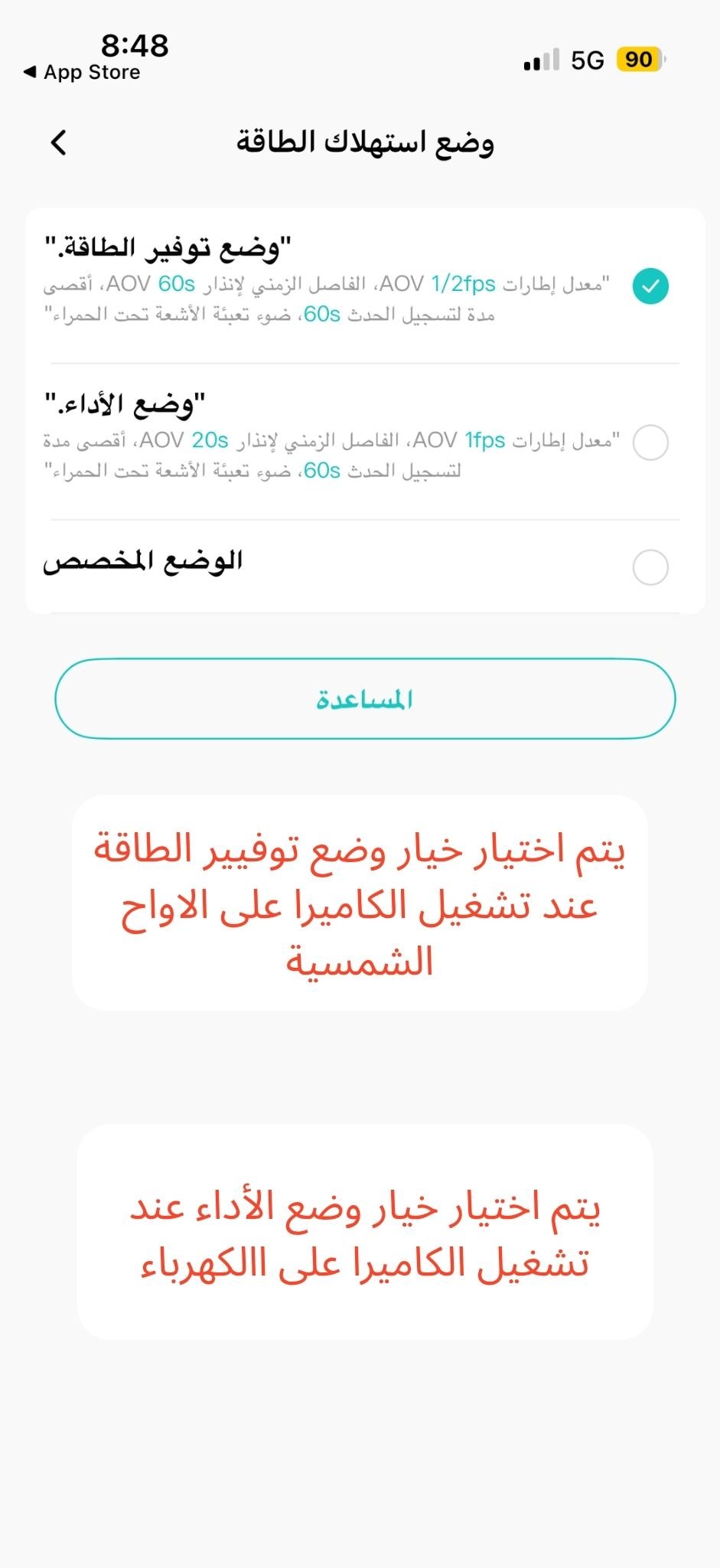Open the help button (المساعدة)

coord(365,699)
